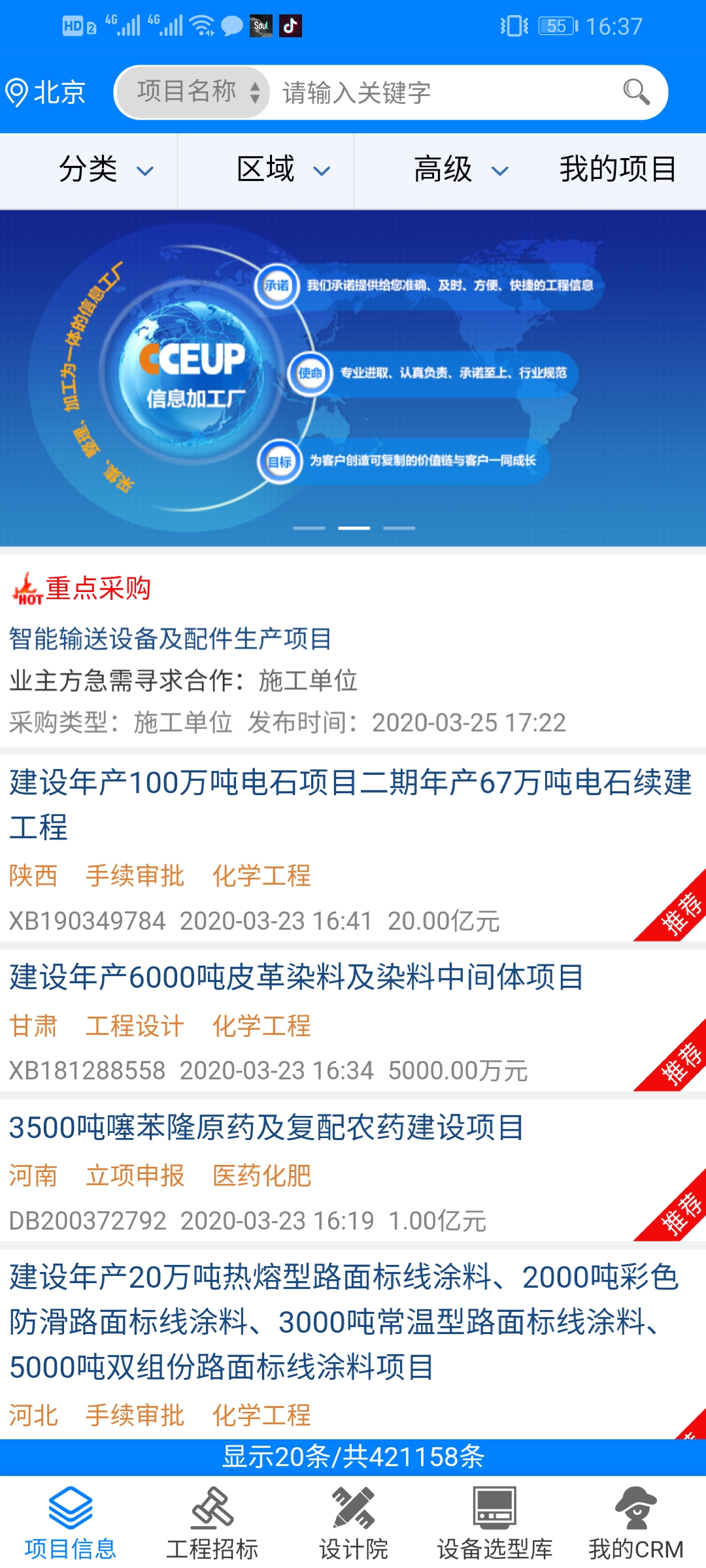Open the 年产100万吨电石项目 entry
The height and width of the screenshot is (1568, 706).
[350, 804]
